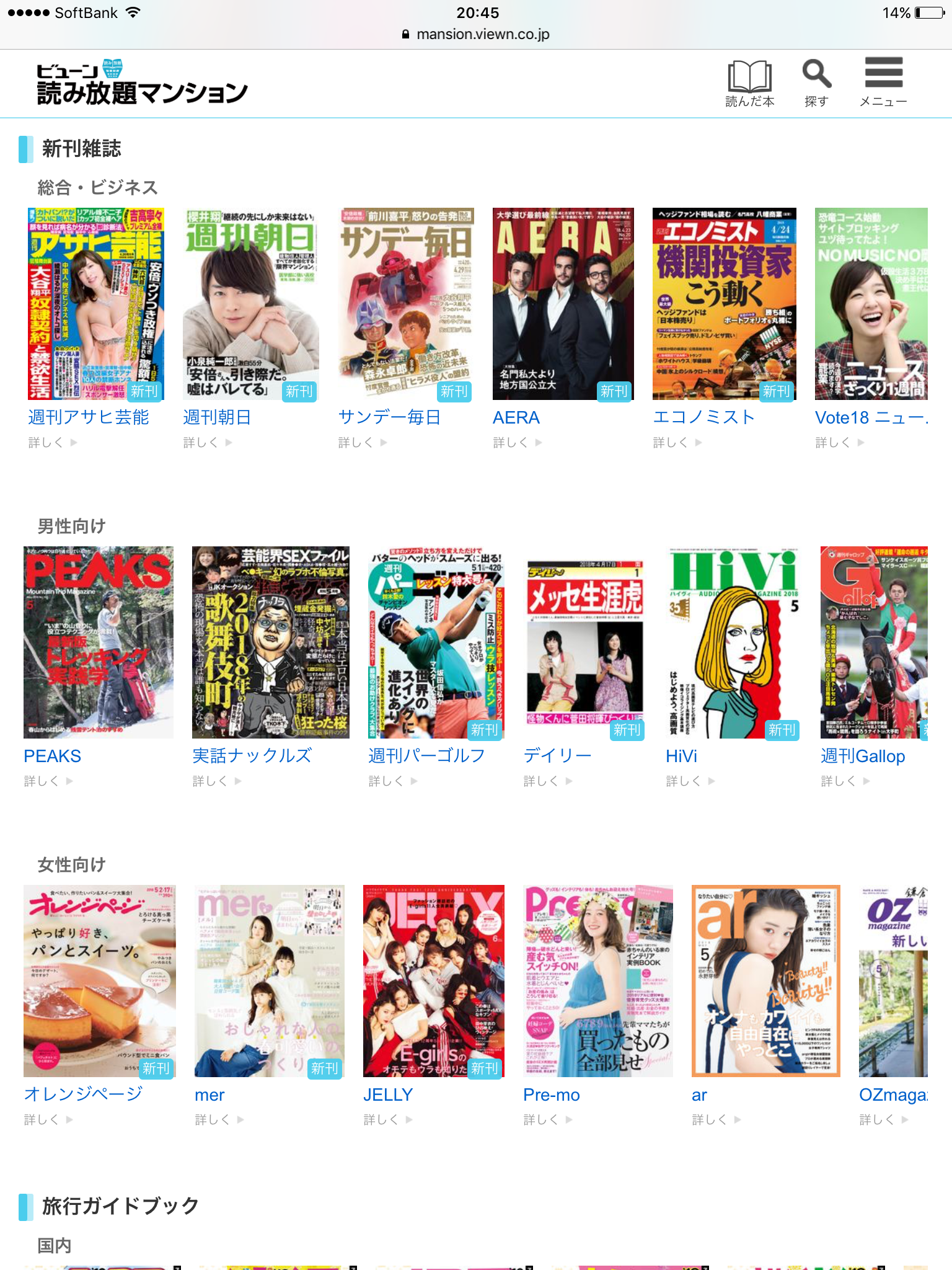Open the エコノミスト magazine cover
Image resolution: width=952 pixels, height=1270 pixels.
coord(724,303)
